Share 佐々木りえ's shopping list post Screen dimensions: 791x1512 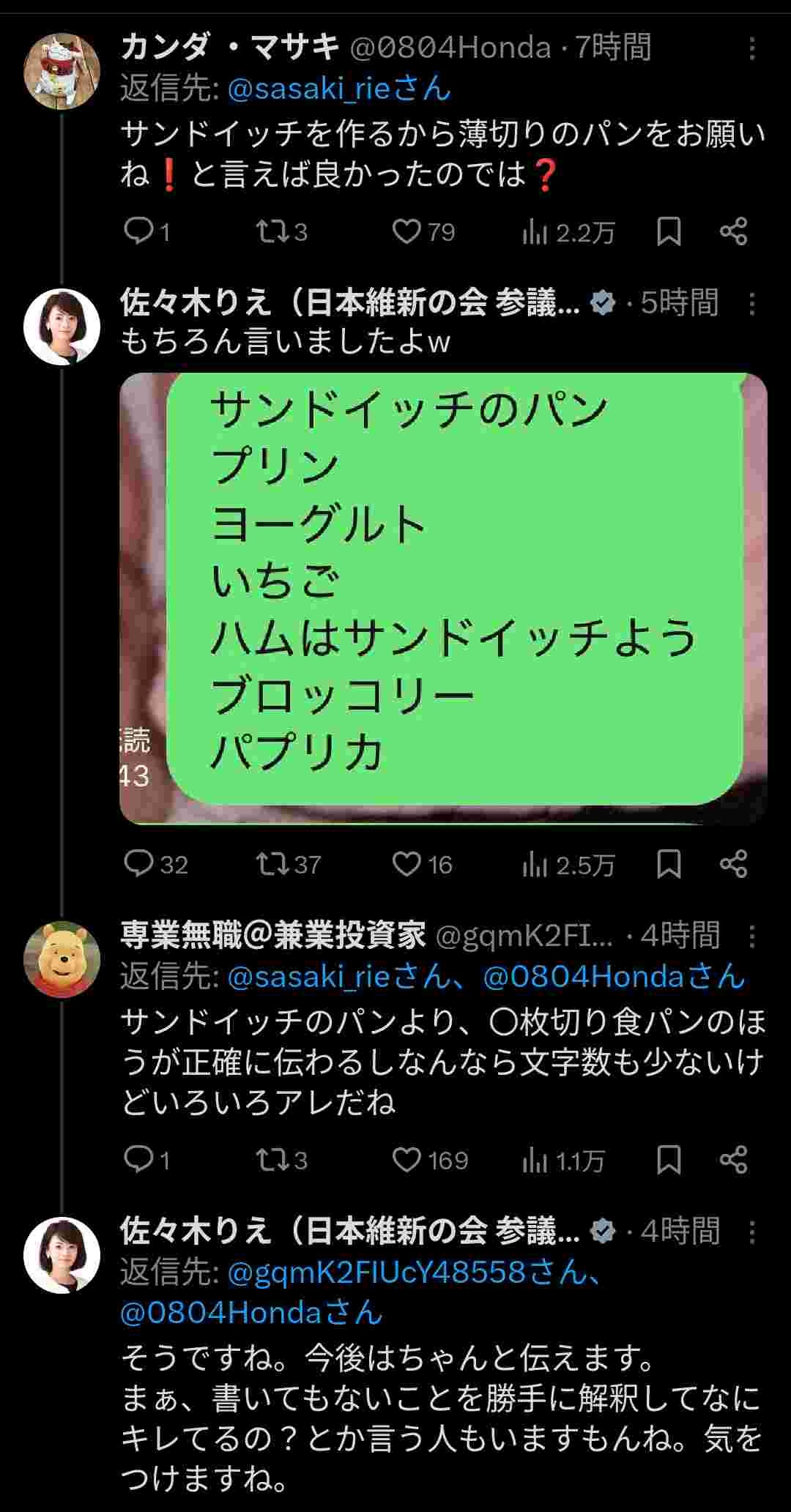(x=733, y=864)
